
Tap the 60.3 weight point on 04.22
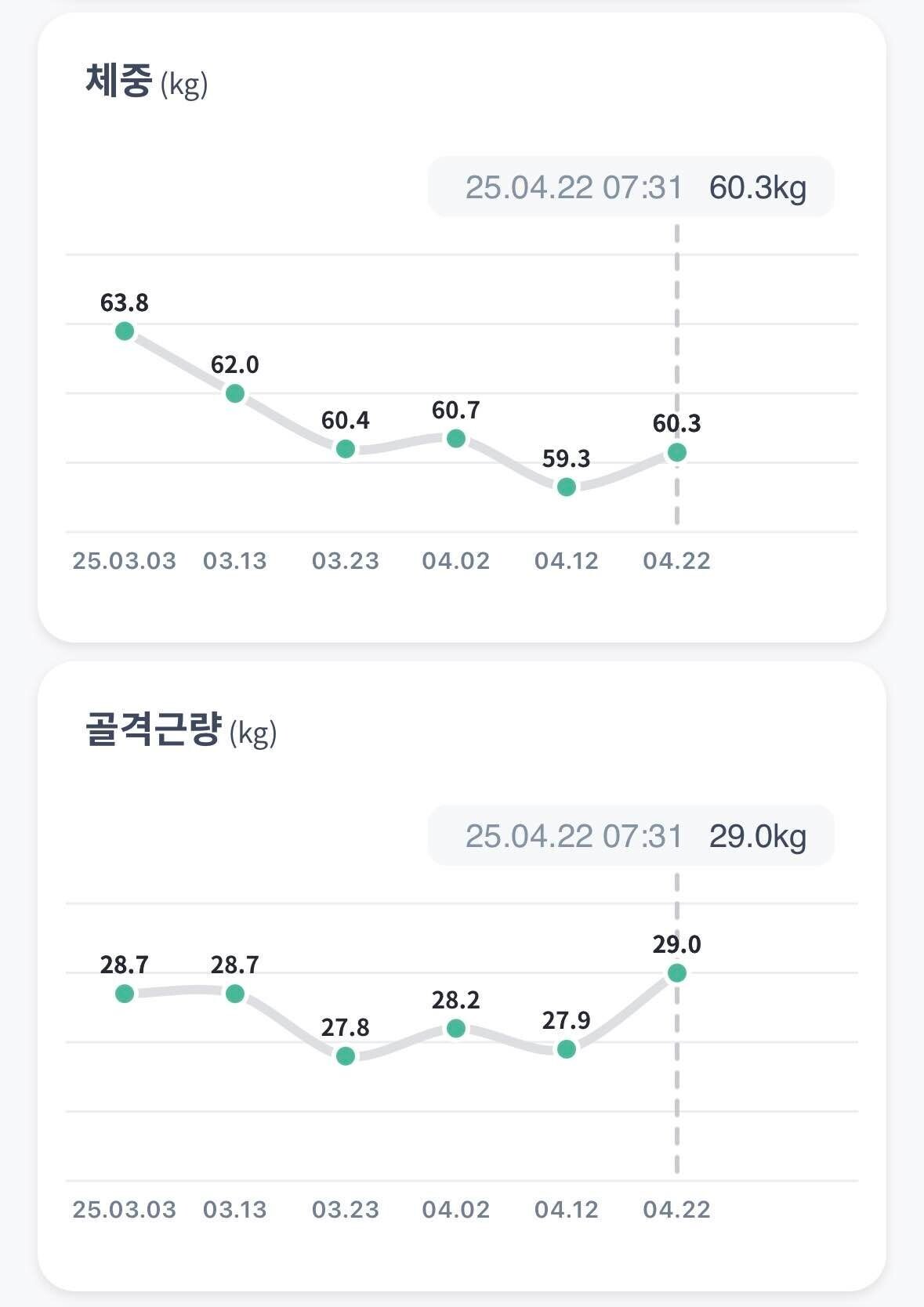pos(677,452)
